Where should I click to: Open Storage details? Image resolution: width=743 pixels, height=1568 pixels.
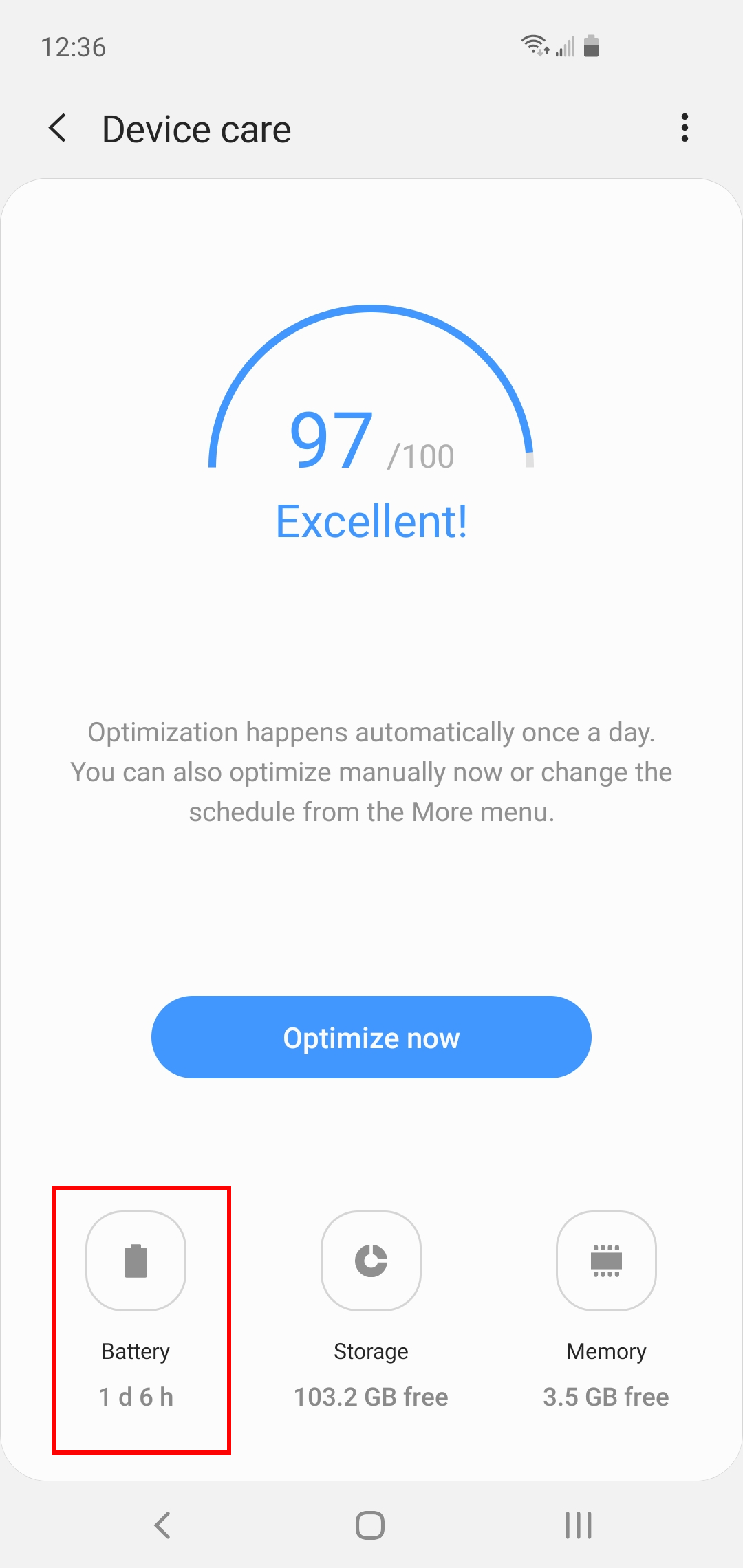point(371,1262)
